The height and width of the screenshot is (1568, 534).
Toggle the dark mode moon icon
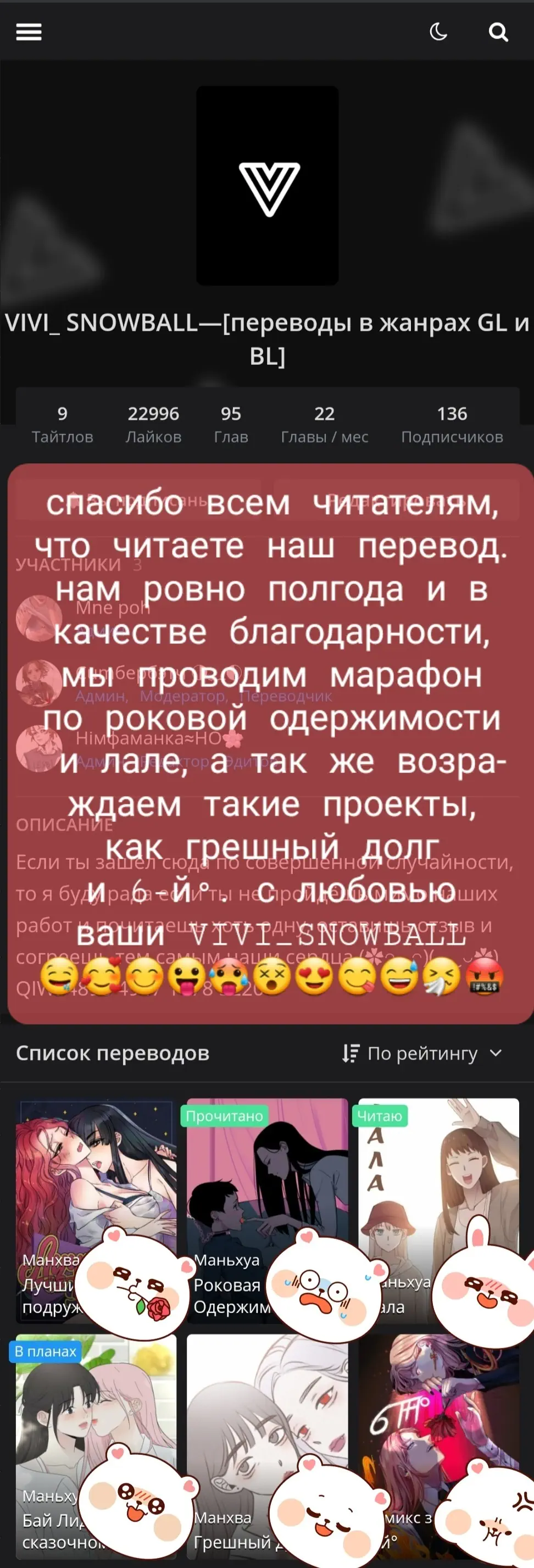(438, 32)
